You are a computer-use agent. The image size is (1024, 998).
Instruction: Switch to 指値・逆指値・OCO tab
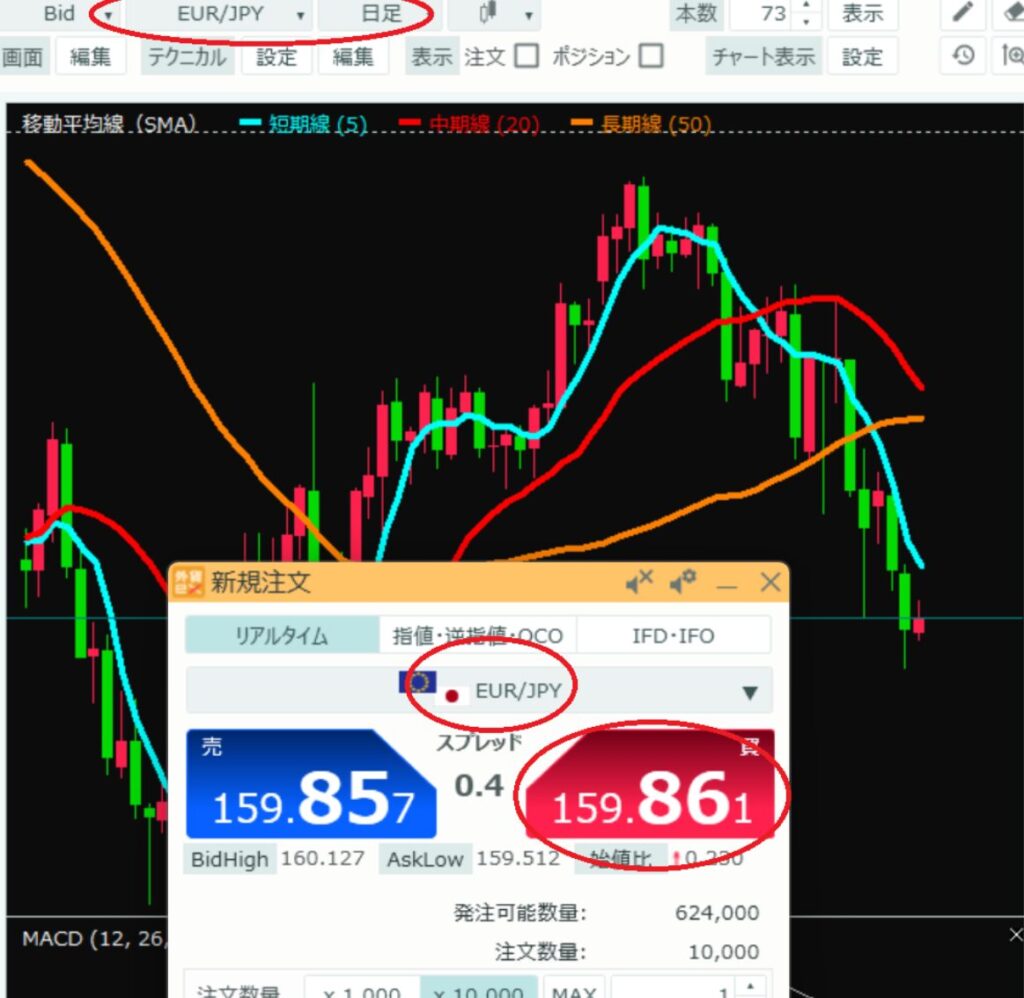[478, 636]
